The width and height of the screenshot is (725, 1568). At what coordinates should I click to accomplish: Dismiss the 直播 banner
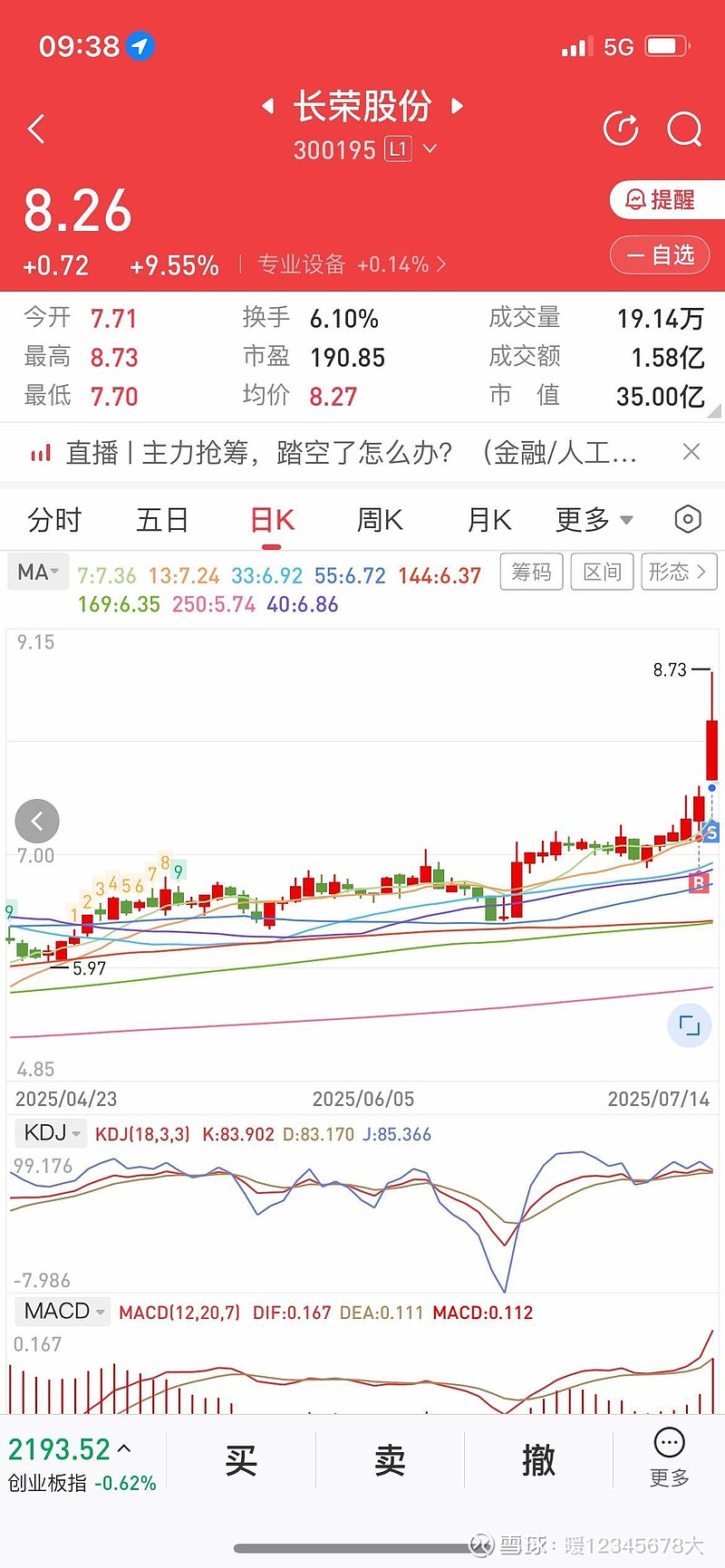click(x=691, y=452)
